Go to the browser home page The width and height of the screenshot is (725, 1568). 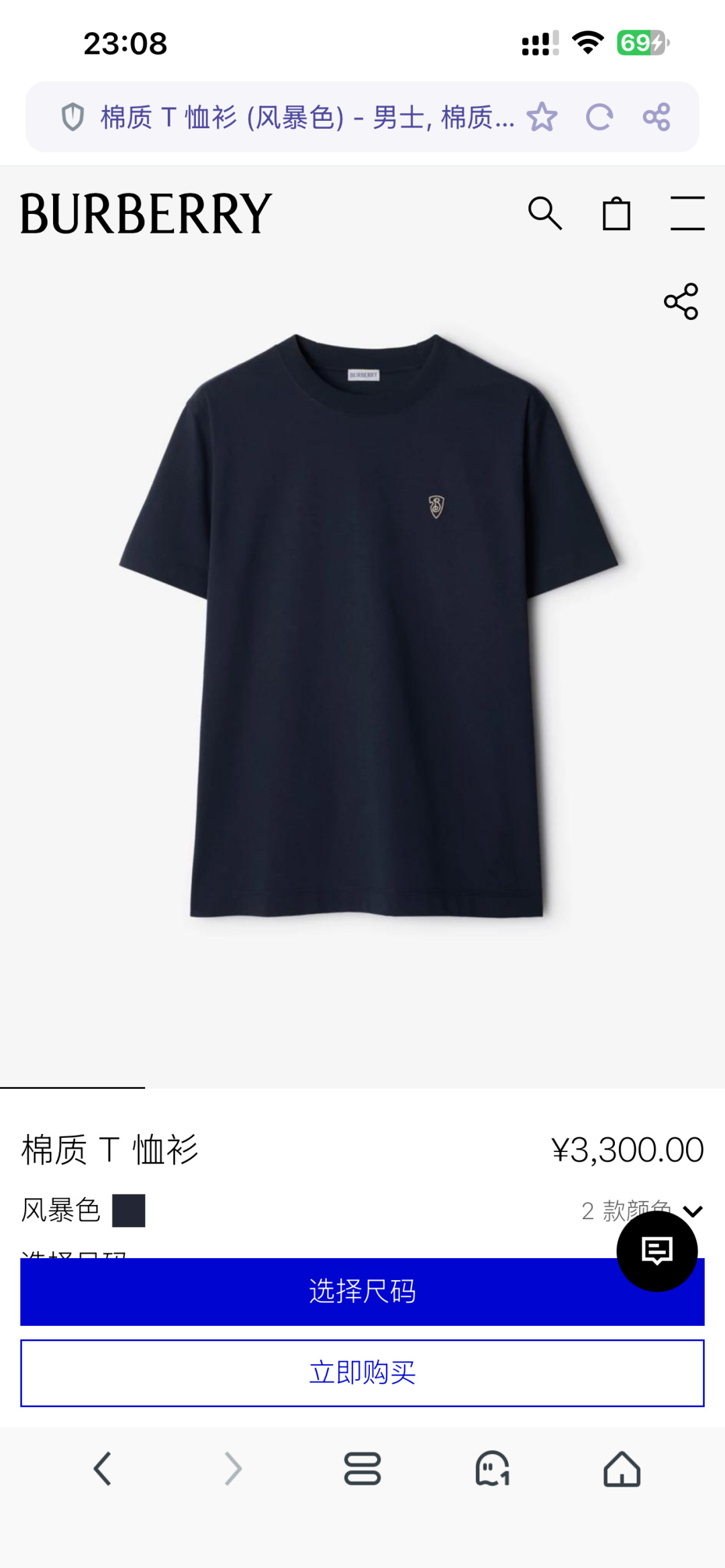click(x=622, y=1469)
